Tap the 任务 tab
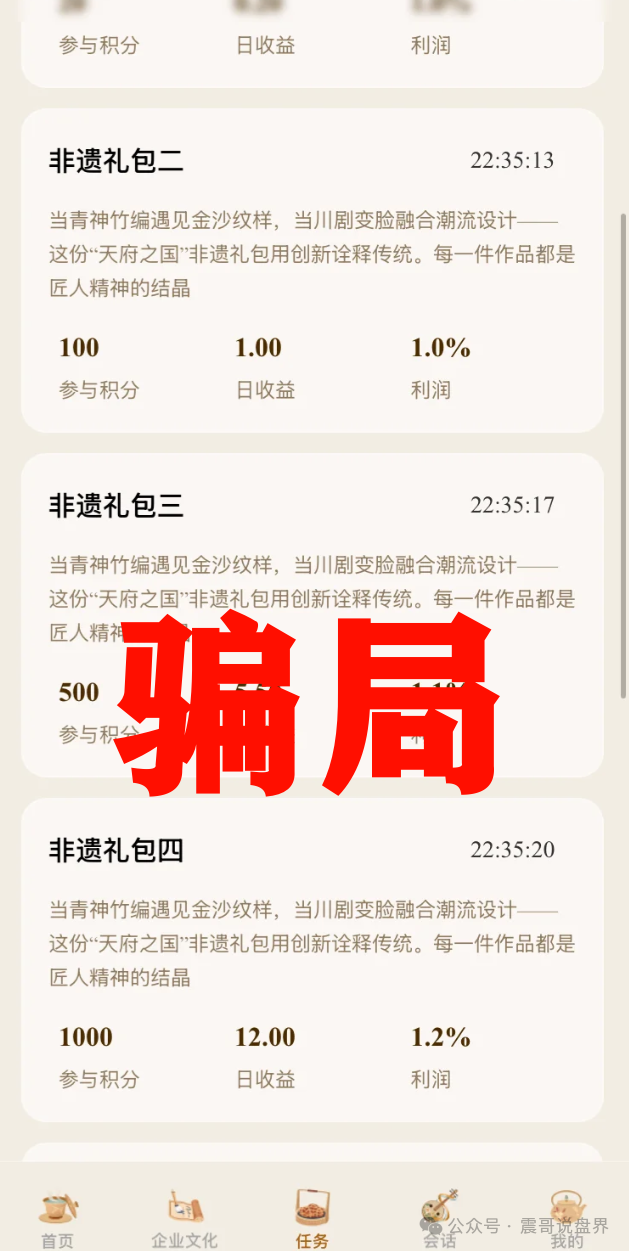Image resolution: width=629 pixels, height=1251 pixels. coord(312,1218)
